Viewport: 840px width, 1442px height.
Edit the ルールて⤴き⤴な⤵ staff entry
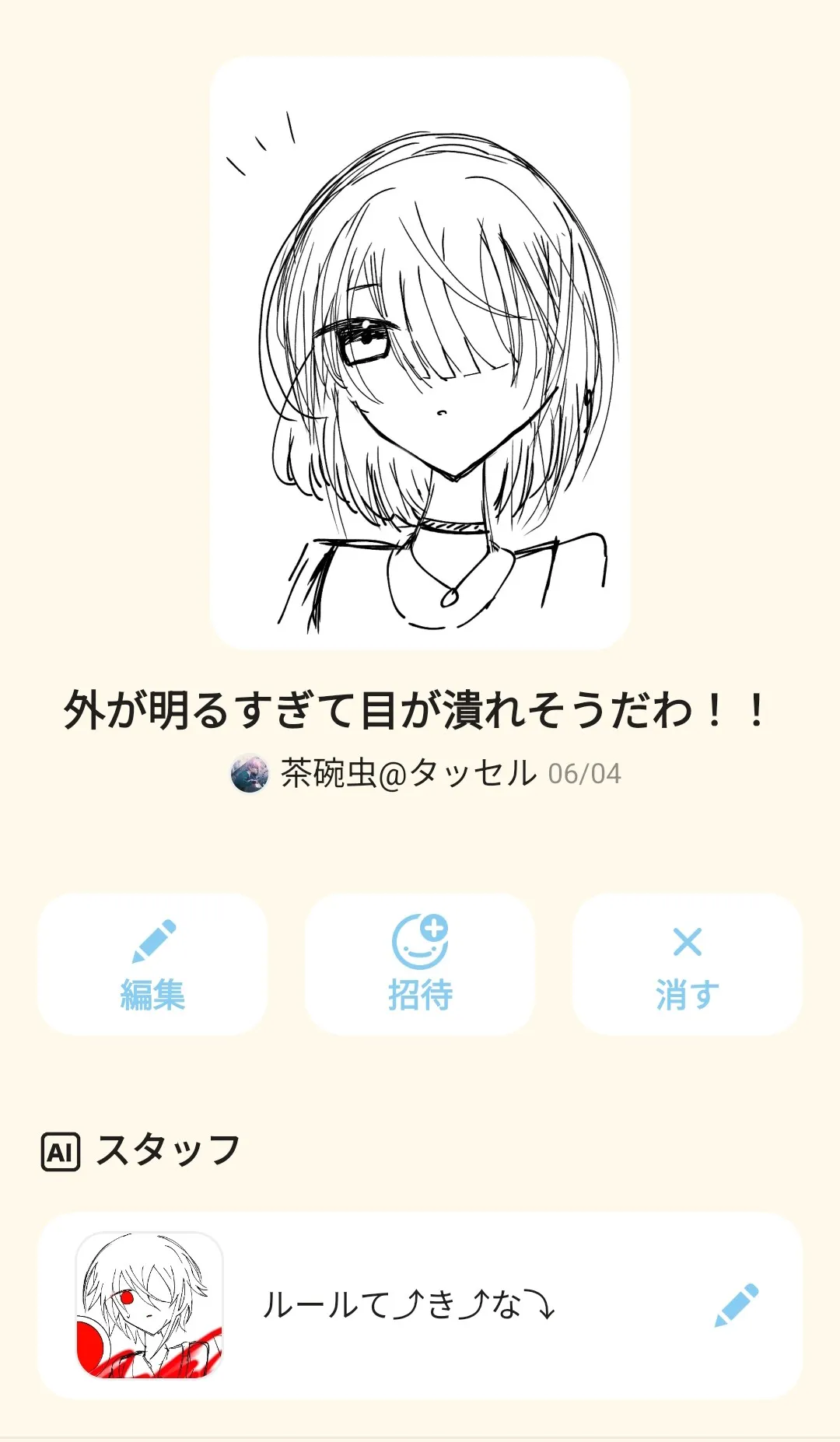(736, 1305)
